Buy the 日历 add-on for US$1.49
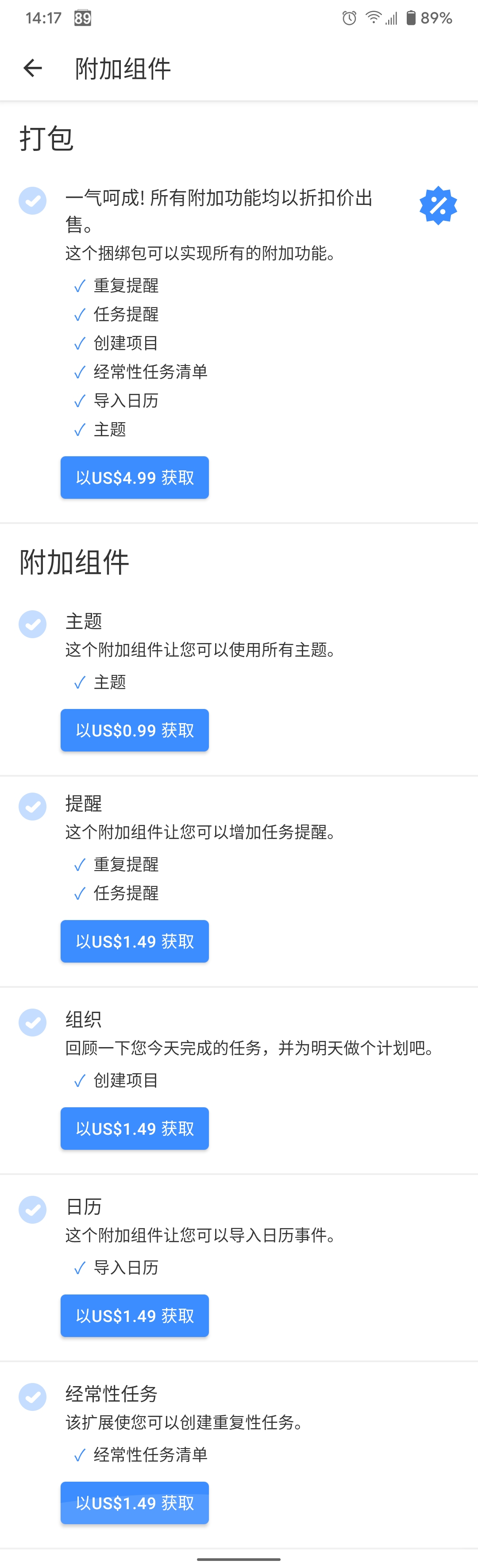Screen dimensions: 478x1568 coord(135,1316)
